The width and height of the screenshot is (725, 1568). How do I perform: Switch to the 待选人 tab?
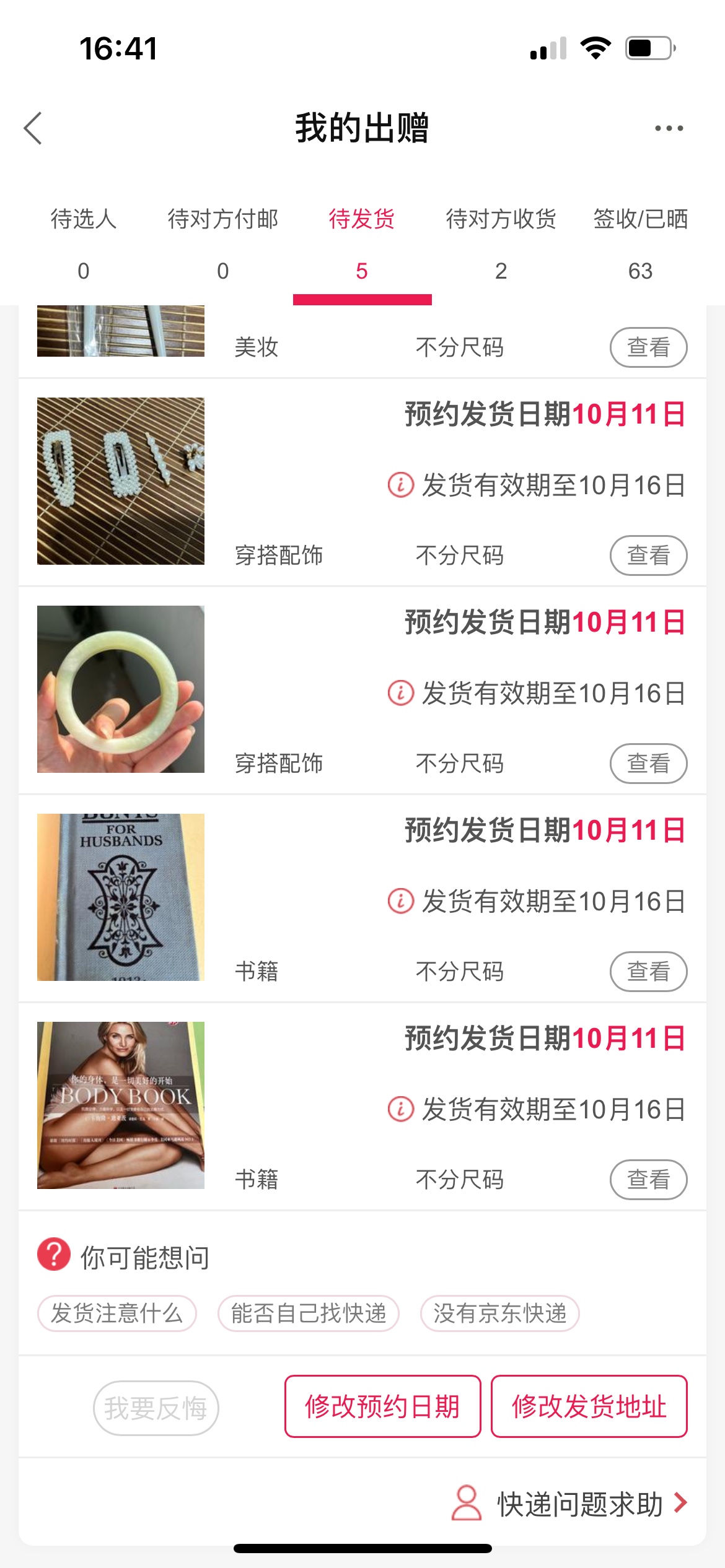coord(84,243)
